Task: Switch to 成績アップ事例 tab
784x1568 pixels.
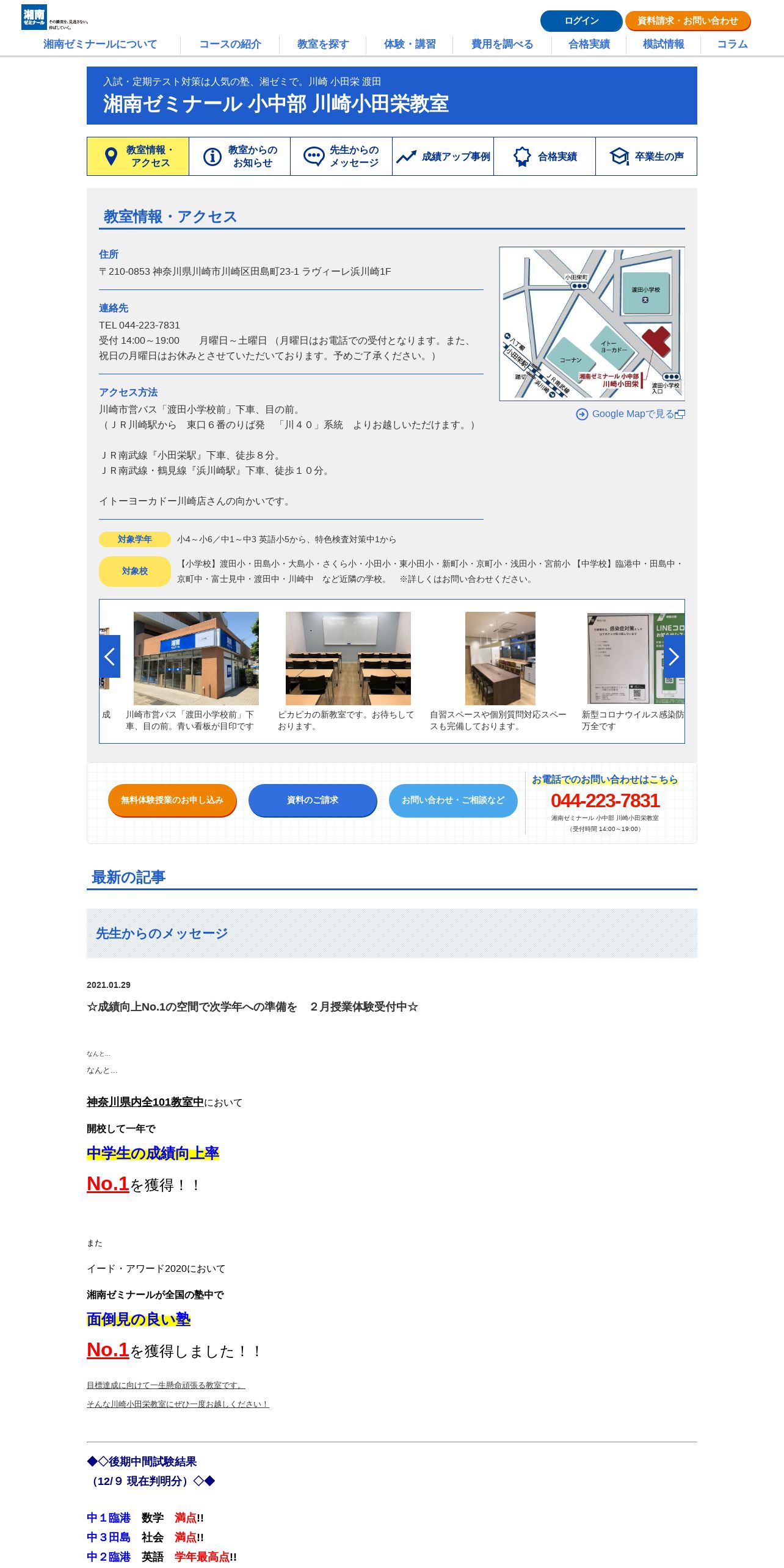Action: coord(443,156)
